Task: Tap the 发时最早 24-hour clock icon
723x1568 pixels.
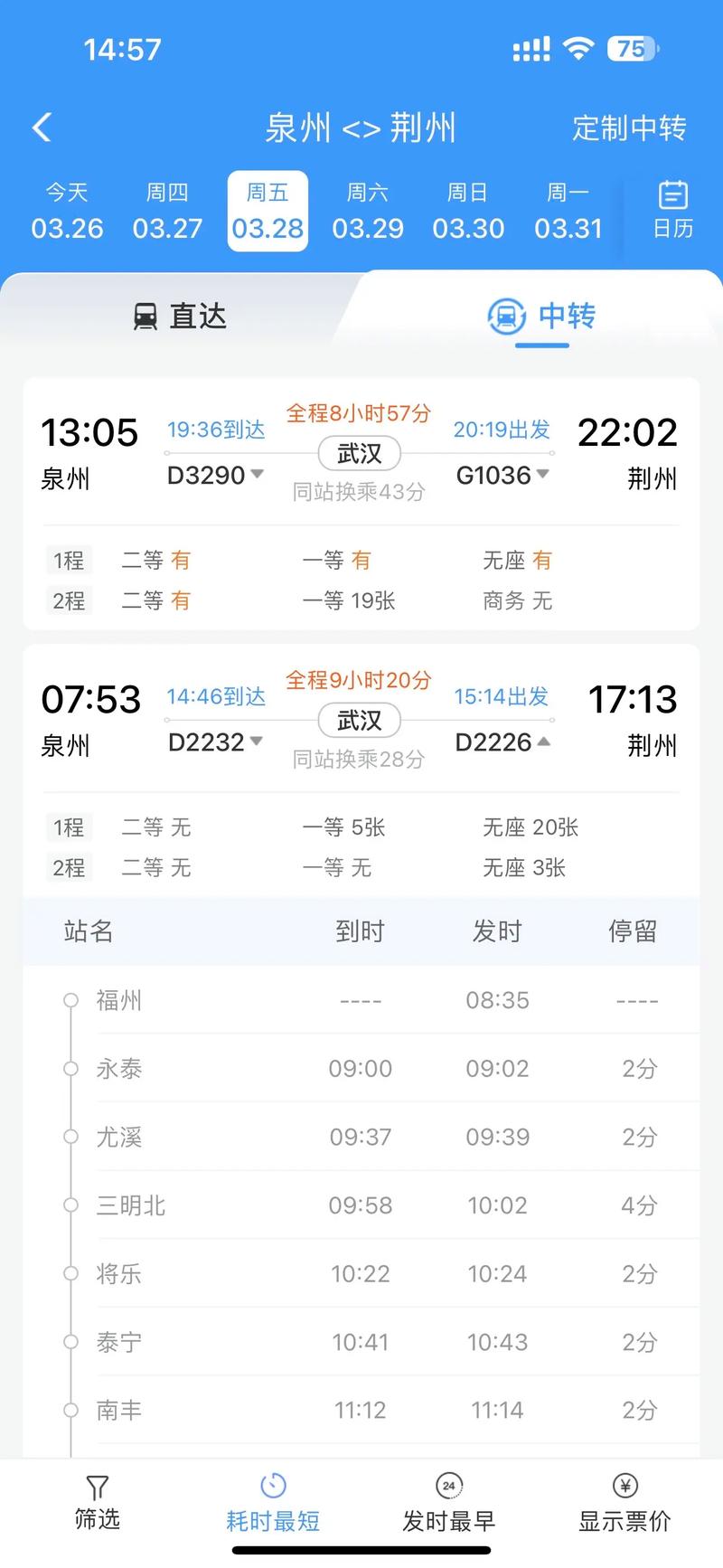Action: (447, 1487)
